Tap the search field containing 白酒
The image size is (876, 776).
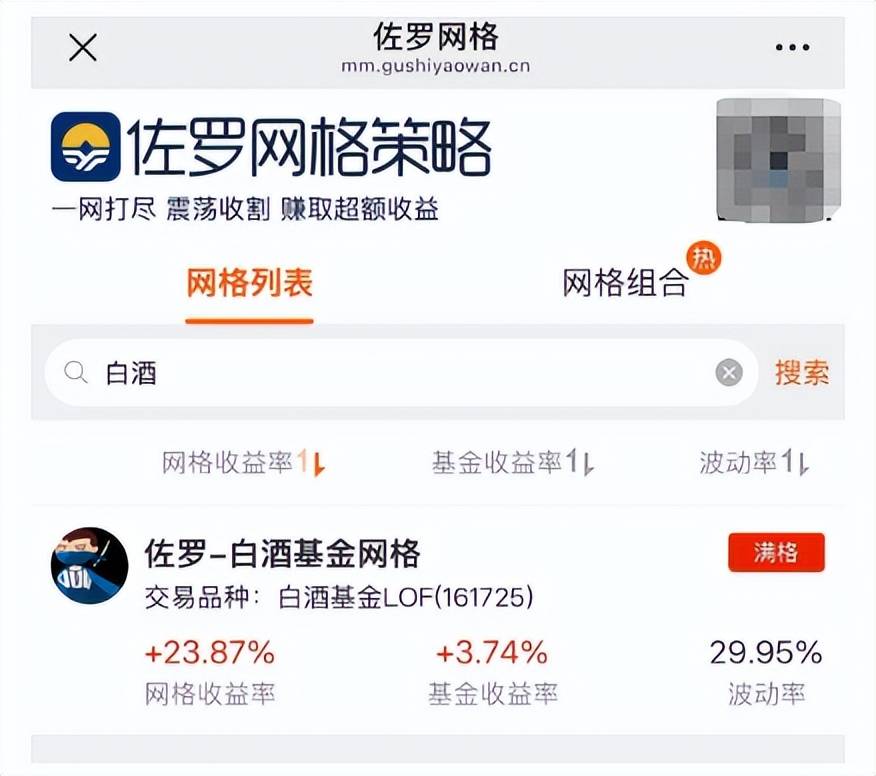[400, 373]
